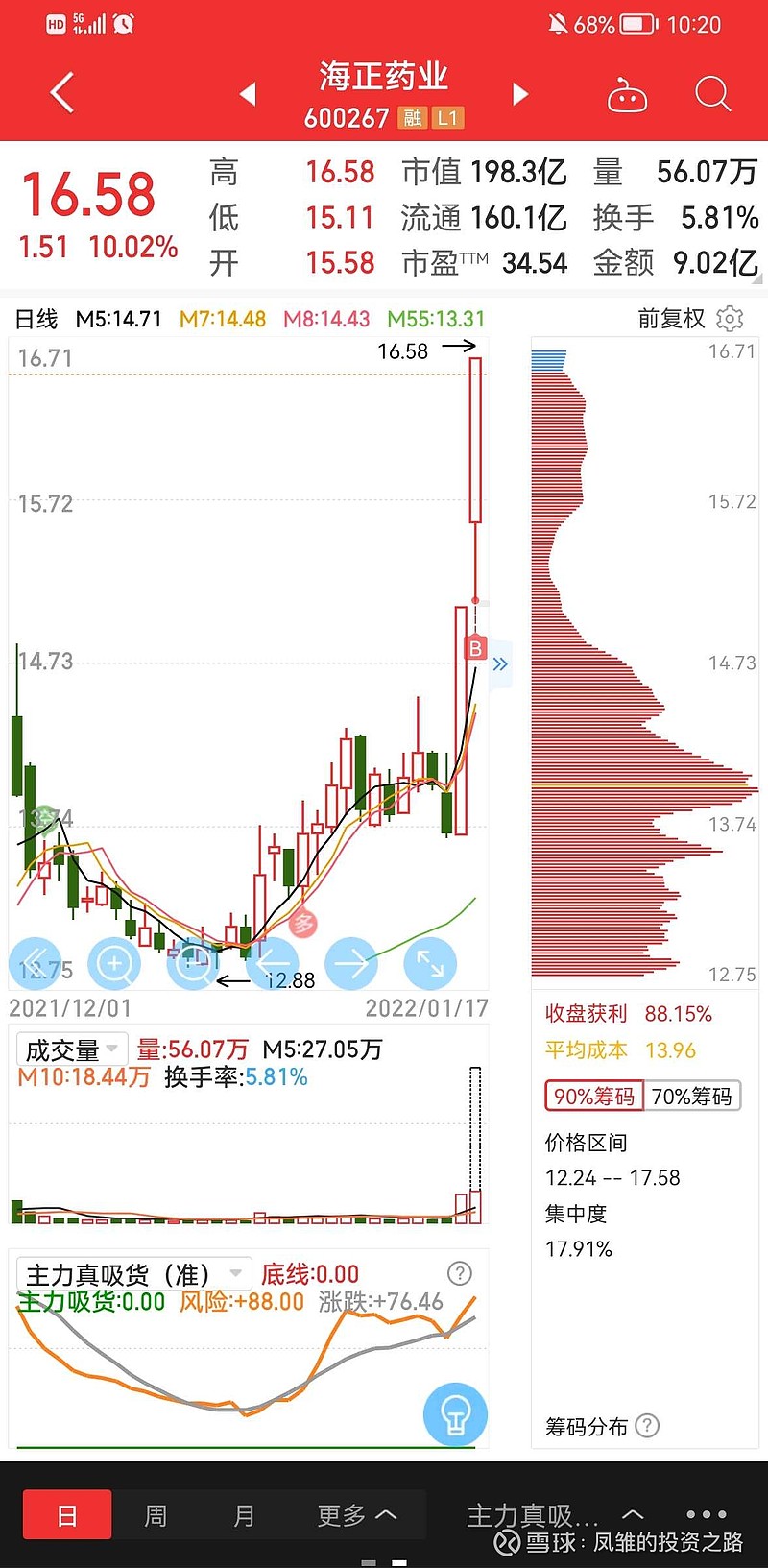Image resolution: width=768 pixels, height=1568 pixels.
Task: Switch to the 周 weekly tab
Action: 156,1514
